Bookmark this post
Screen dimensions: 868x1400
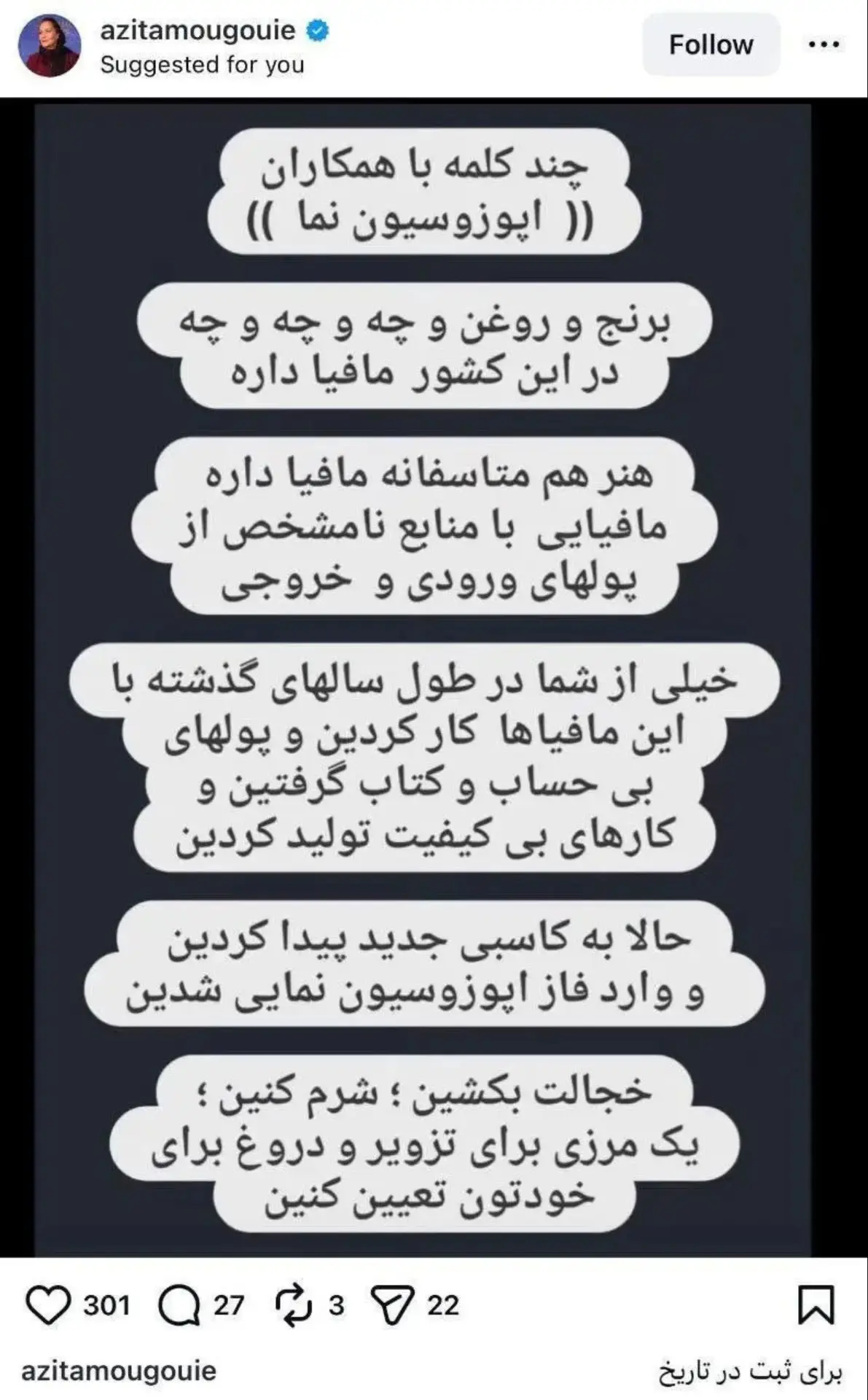(x=816, y=1305)
